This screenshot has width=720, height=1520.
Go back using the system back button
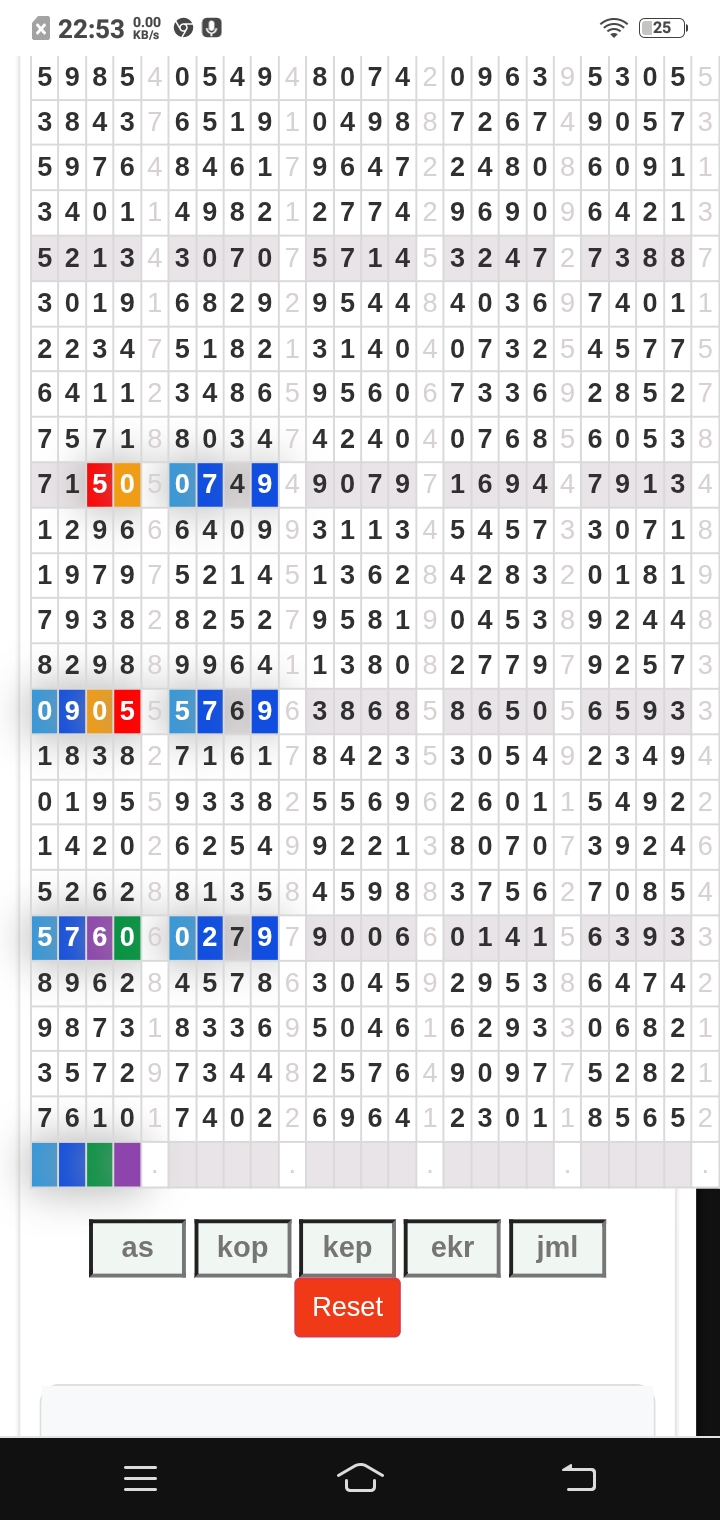pyautogui.click(x=578, y=1478)
